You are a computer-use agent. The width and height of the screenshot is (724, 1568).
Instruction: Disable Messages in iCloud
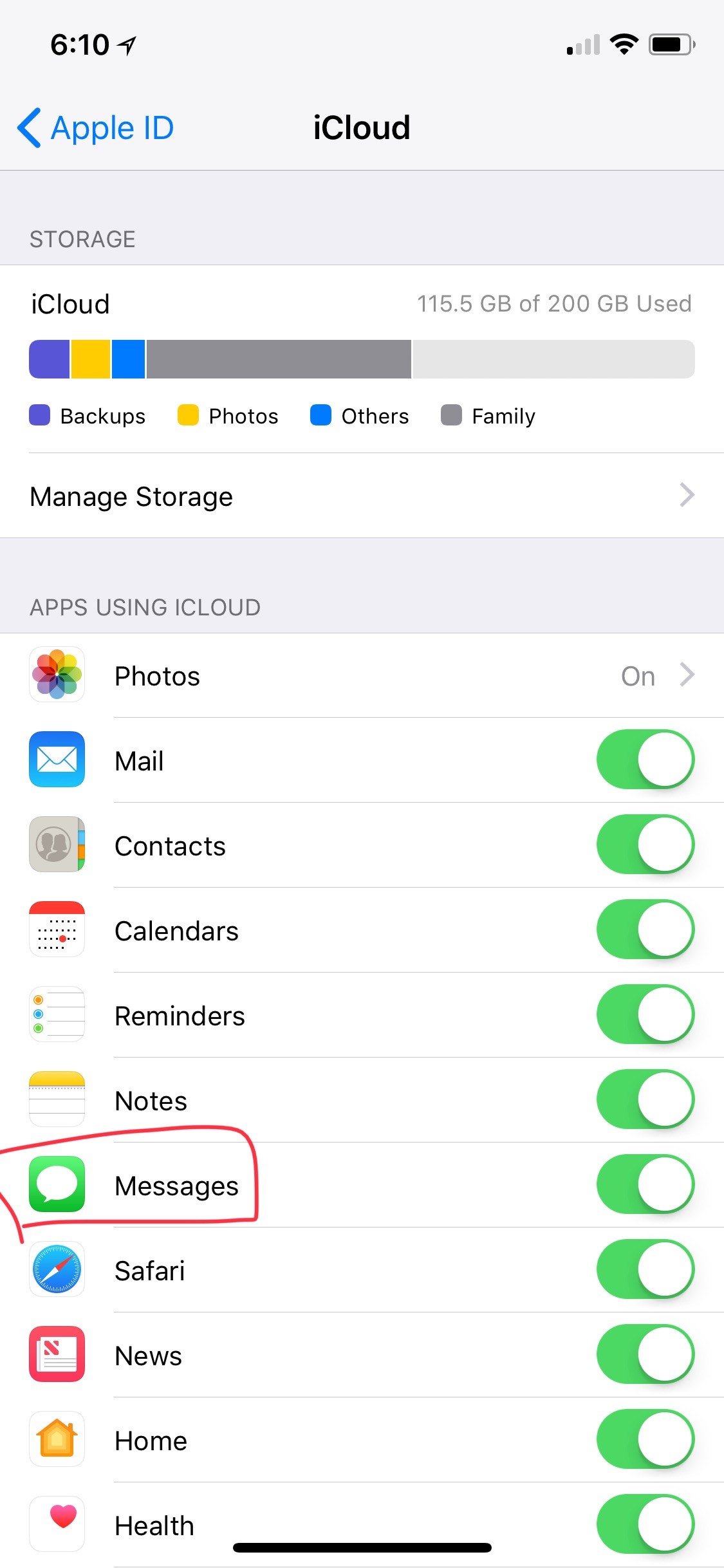coord(645,1184)
